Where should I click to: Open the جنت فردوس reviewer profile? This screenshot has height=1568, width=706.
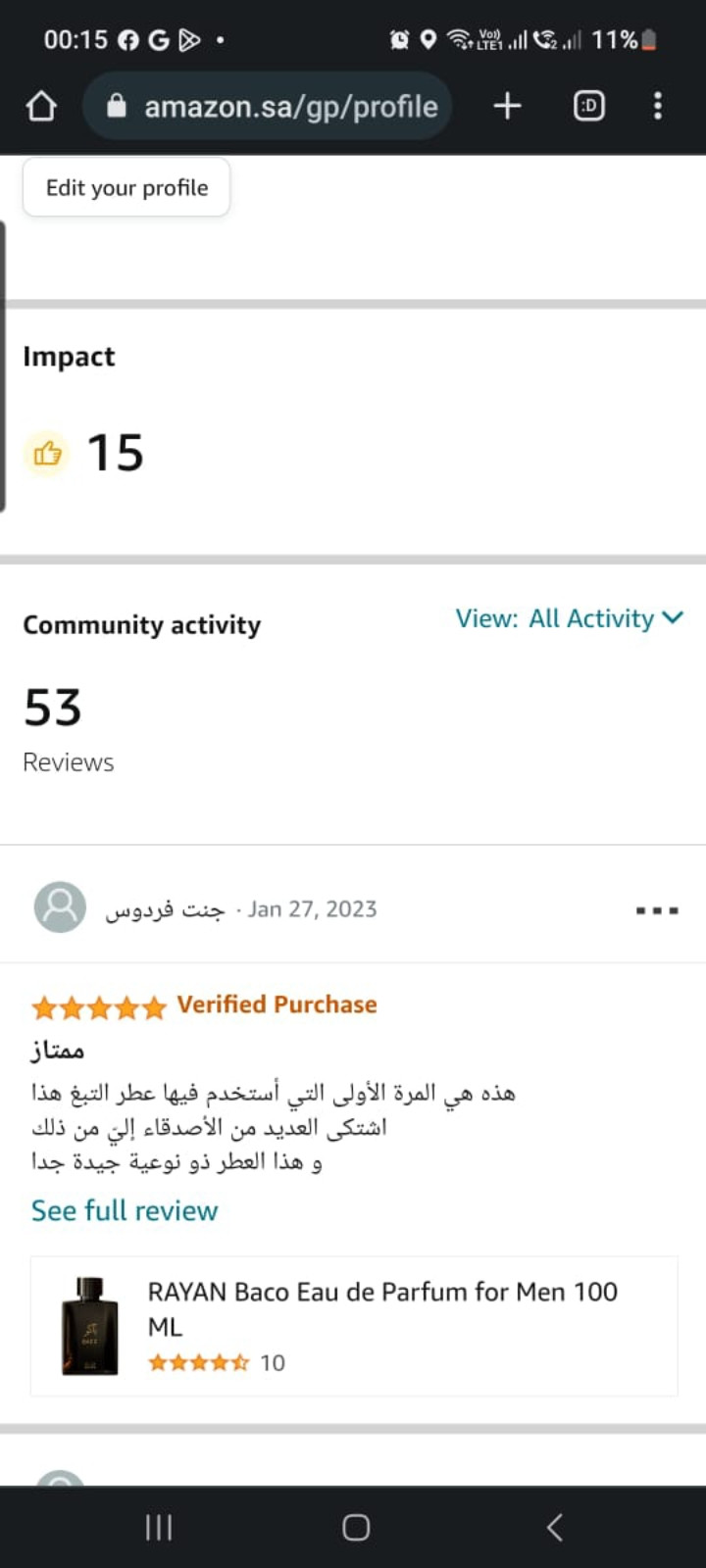(165, 909)
